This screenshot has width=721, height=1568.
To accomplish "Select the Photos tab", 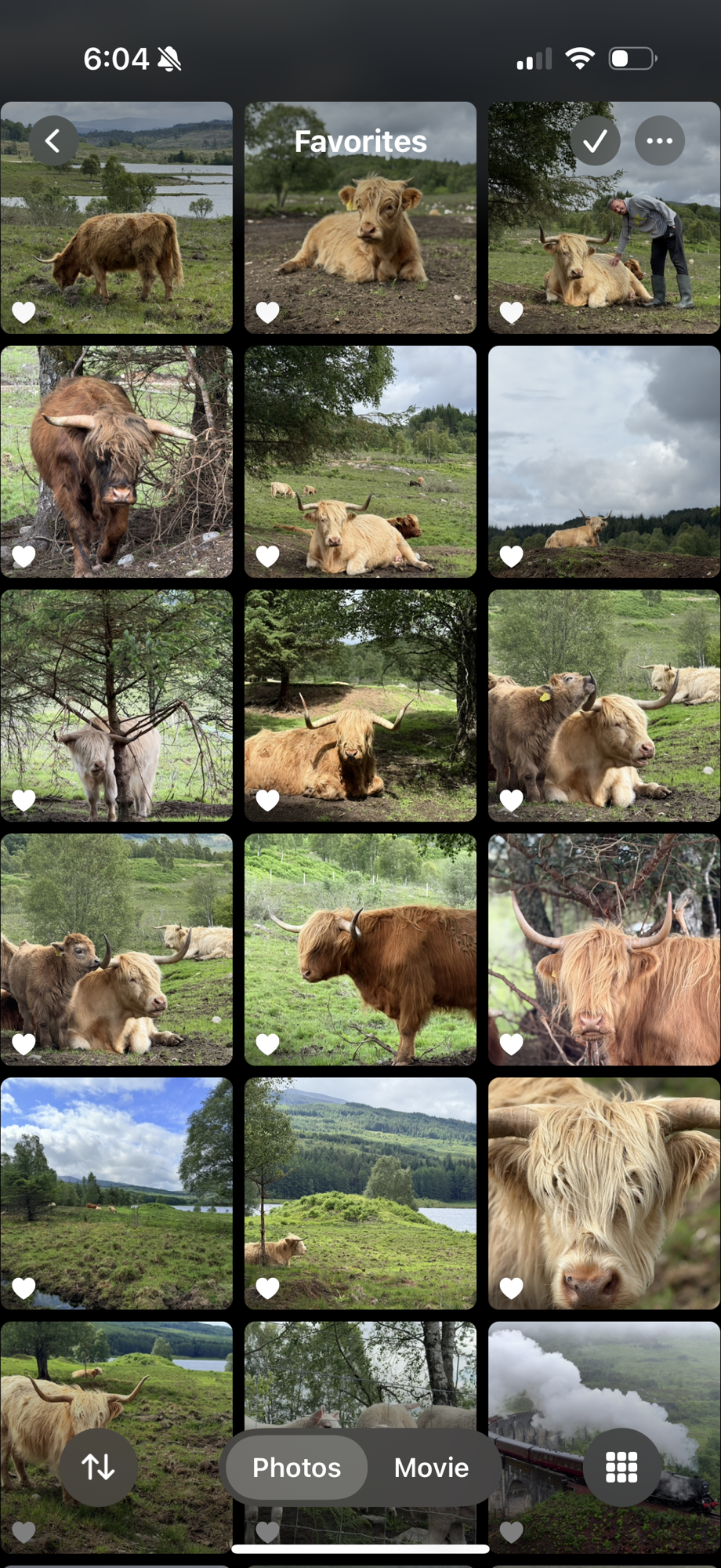I will [x=295, y=1468].
